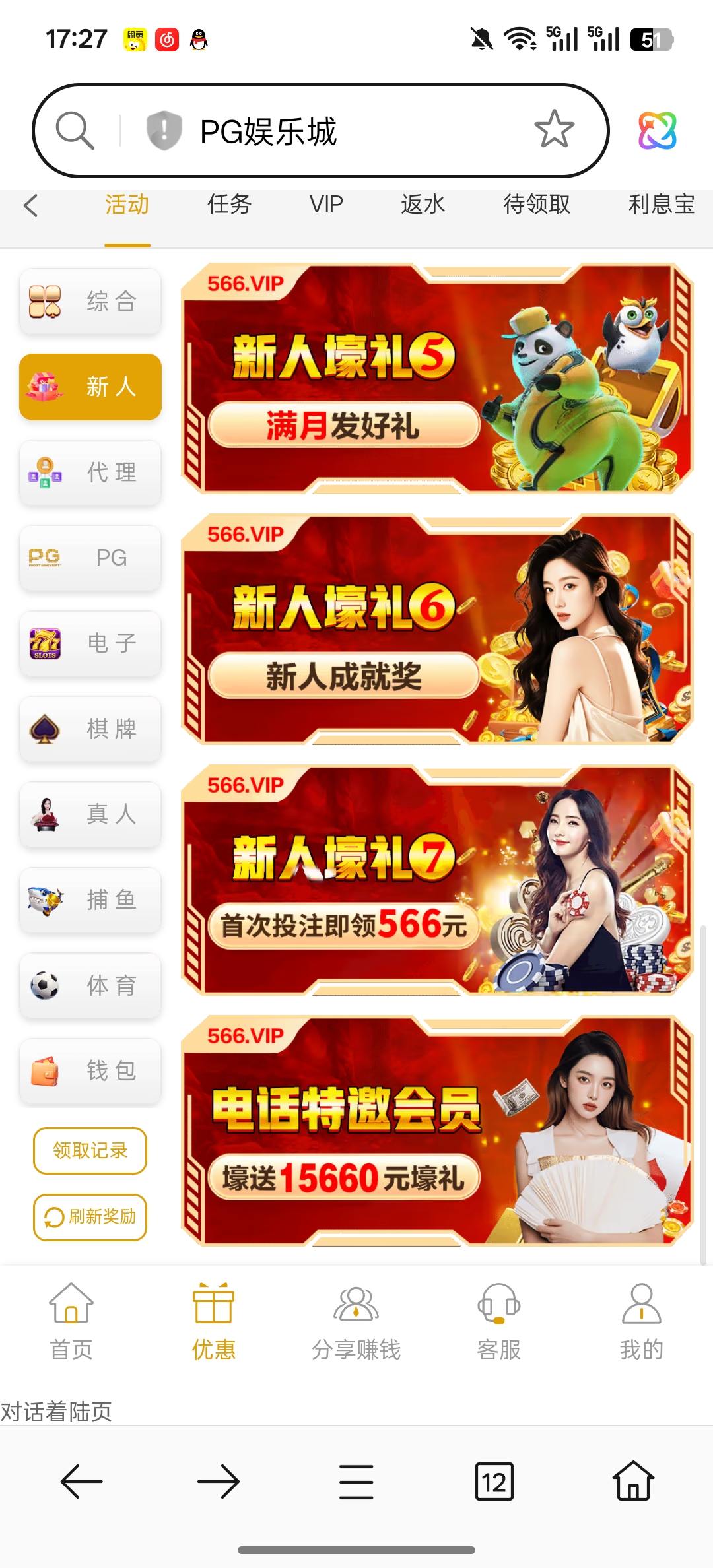Open the 代理 category

tap(90, 473)
